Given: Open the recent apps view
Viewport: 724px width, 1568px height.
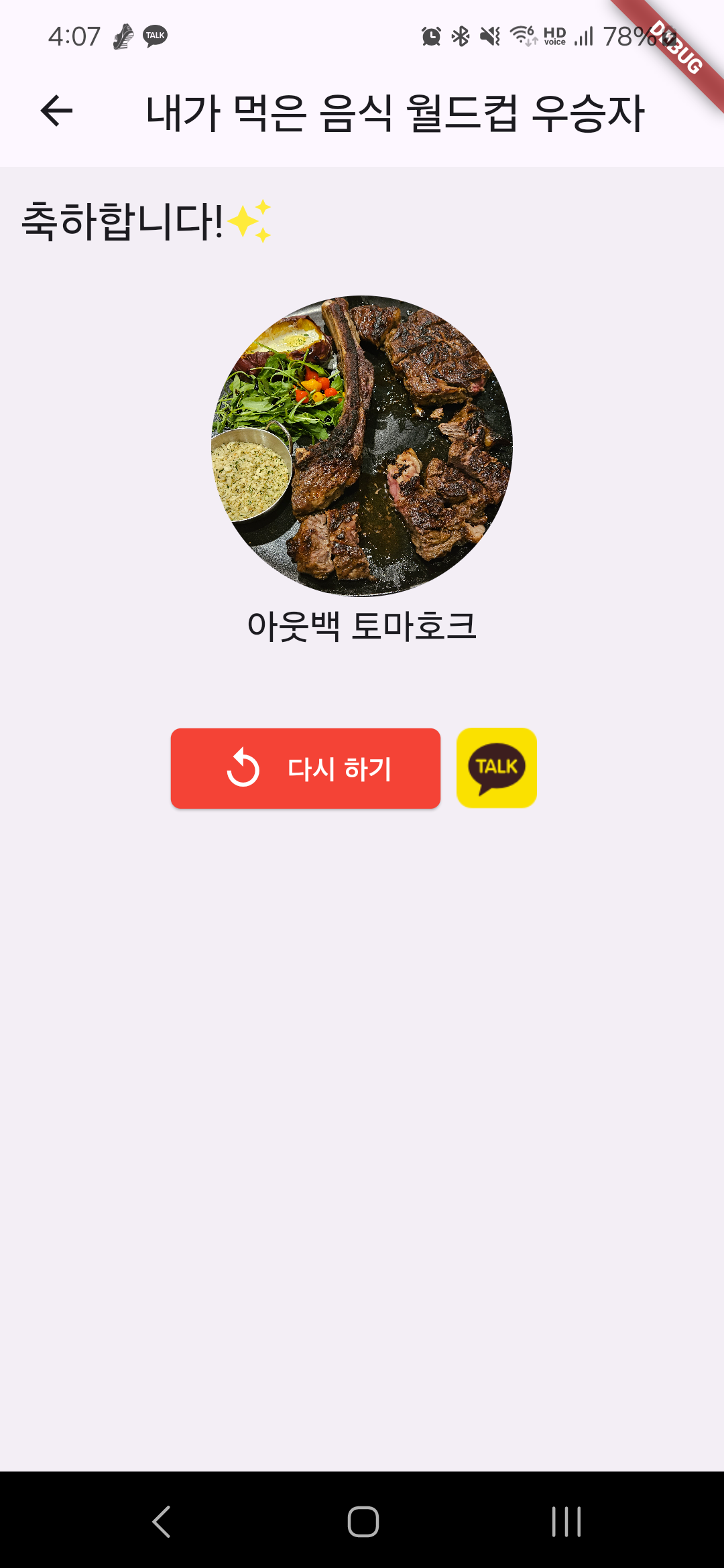Looking at the screenshot, I should pos(566,1521).
